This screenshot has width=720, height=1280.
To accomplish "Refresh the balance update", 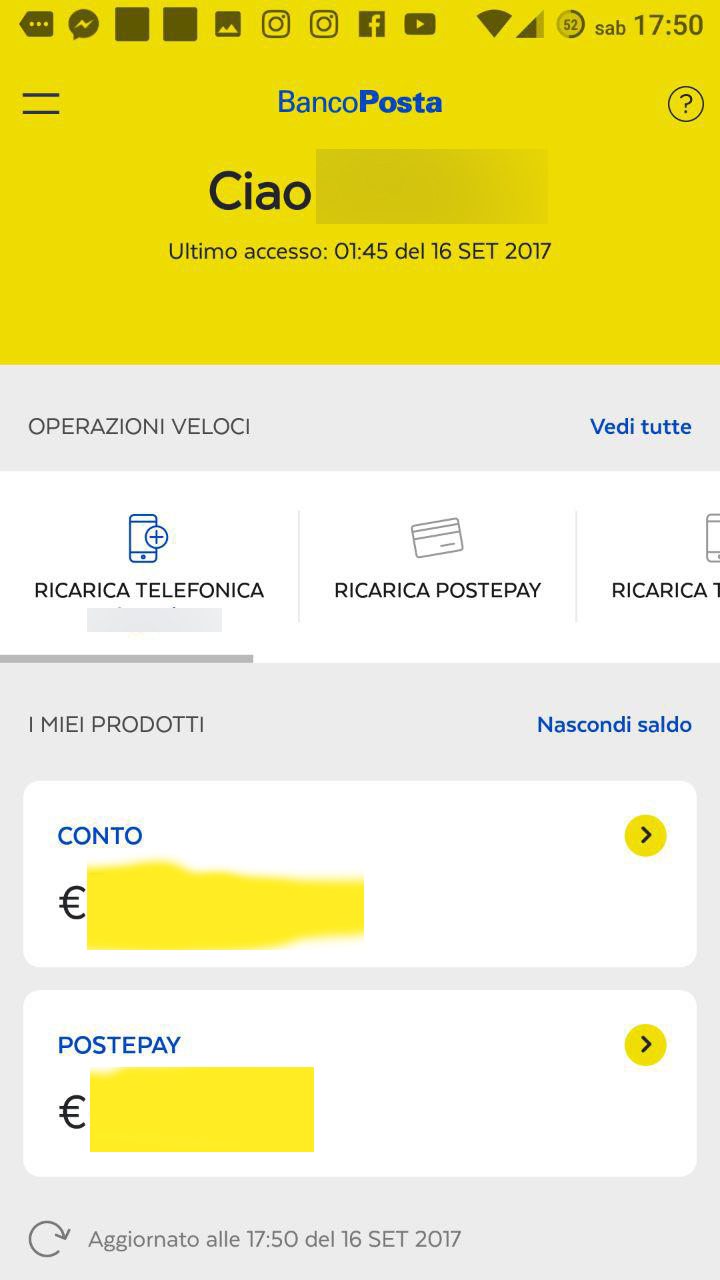I will pyautogui.click(x=48, y=1239).
